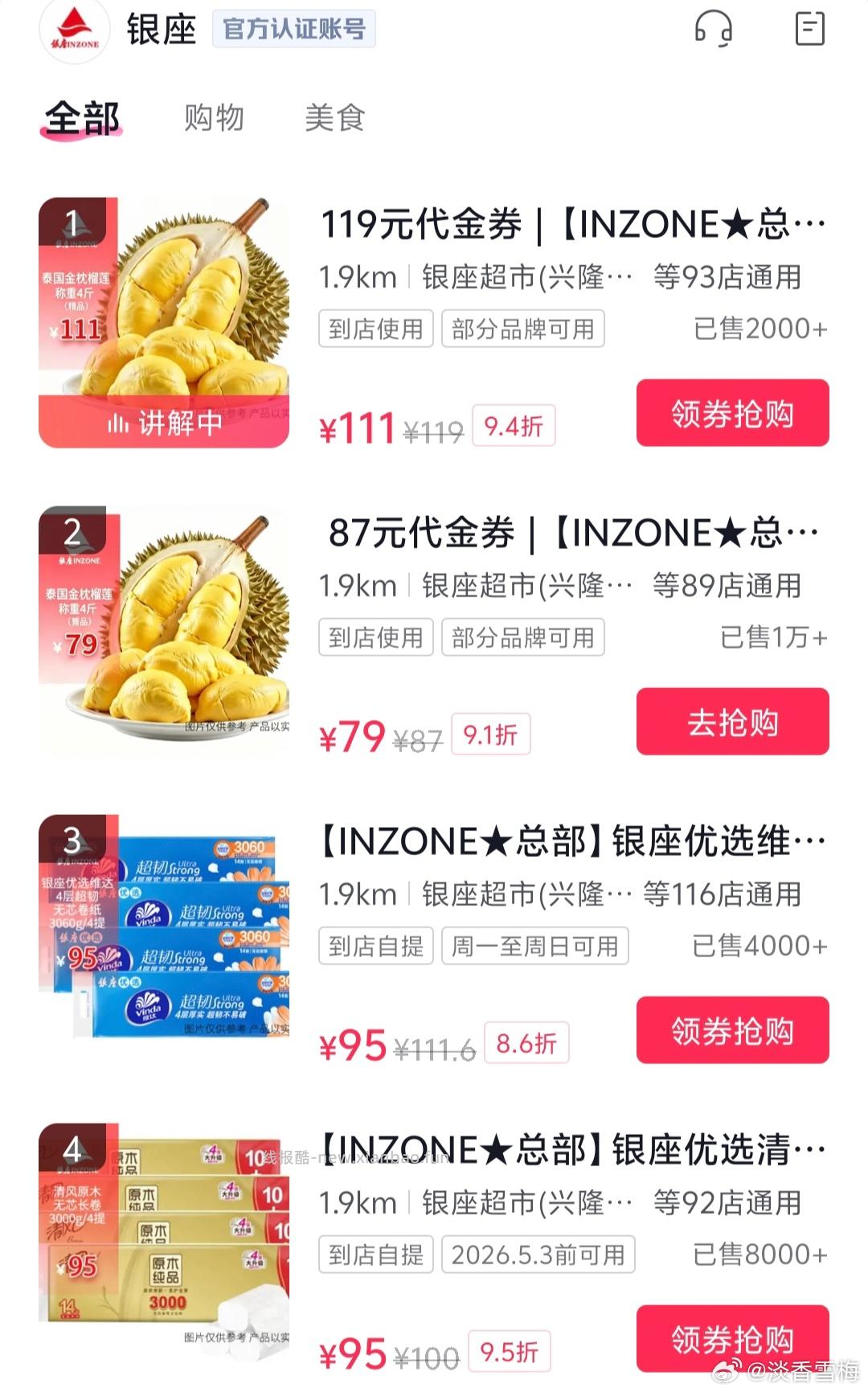
Task: Open the order notes icon at top right
Action: click(x=811, y=30)
